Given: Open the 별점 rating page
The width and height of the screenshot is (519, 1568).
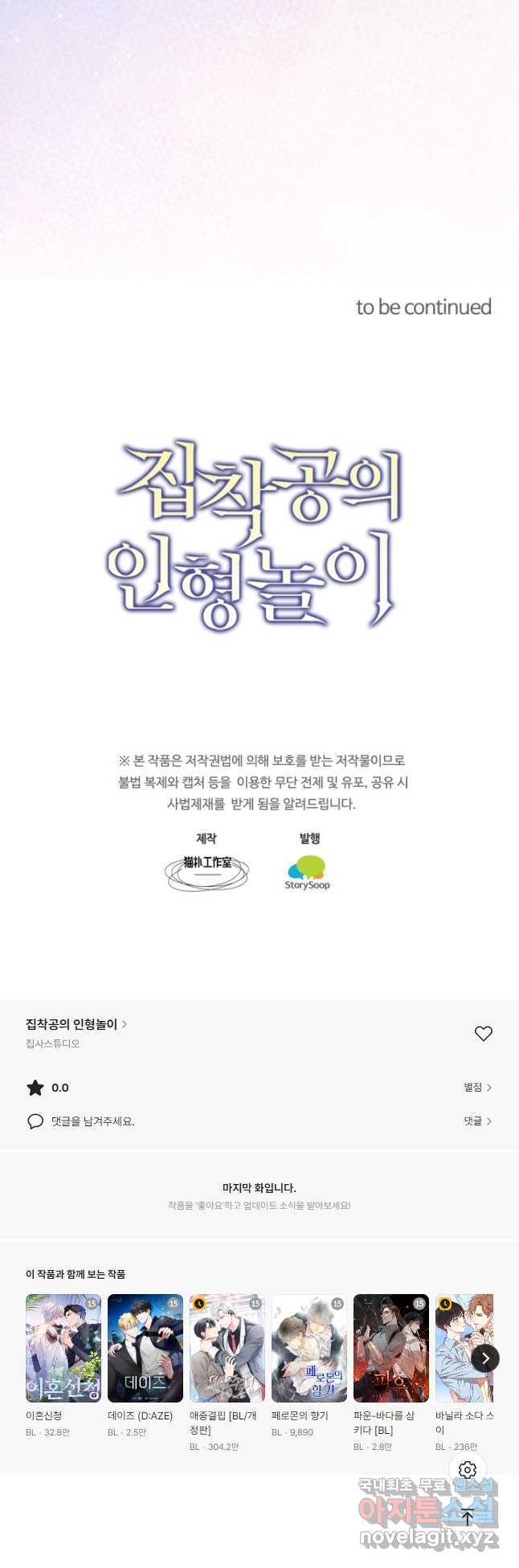Looking at the screenshot, I should tap(477, 1087).
